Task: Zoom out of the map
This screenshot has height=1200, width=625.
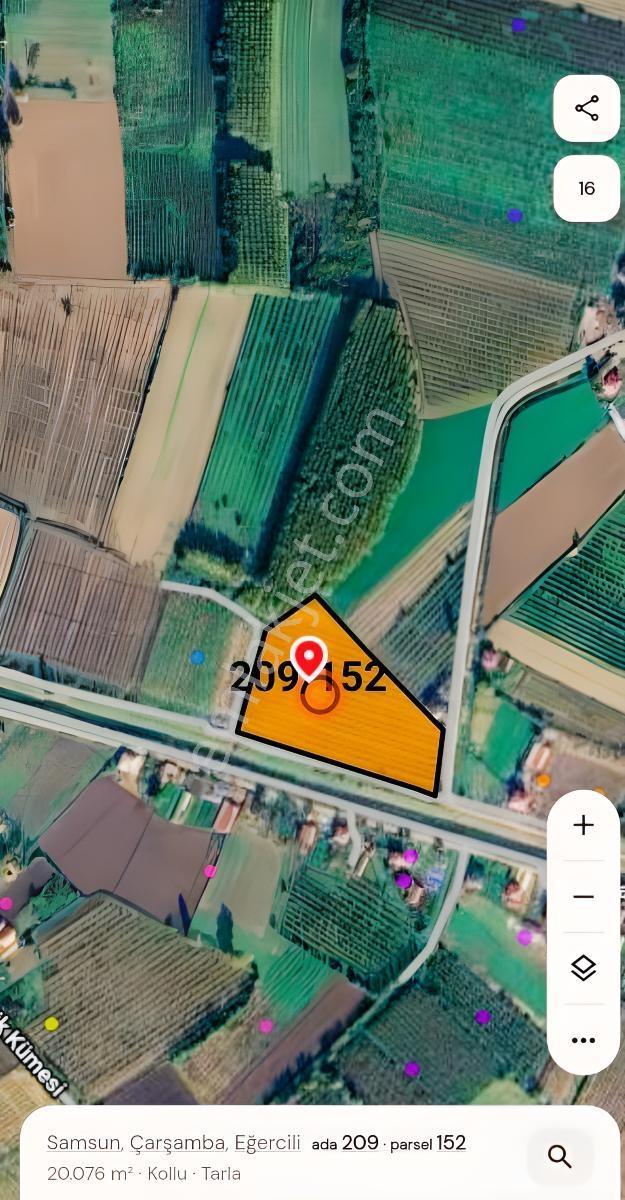Action: coord(583,897)
